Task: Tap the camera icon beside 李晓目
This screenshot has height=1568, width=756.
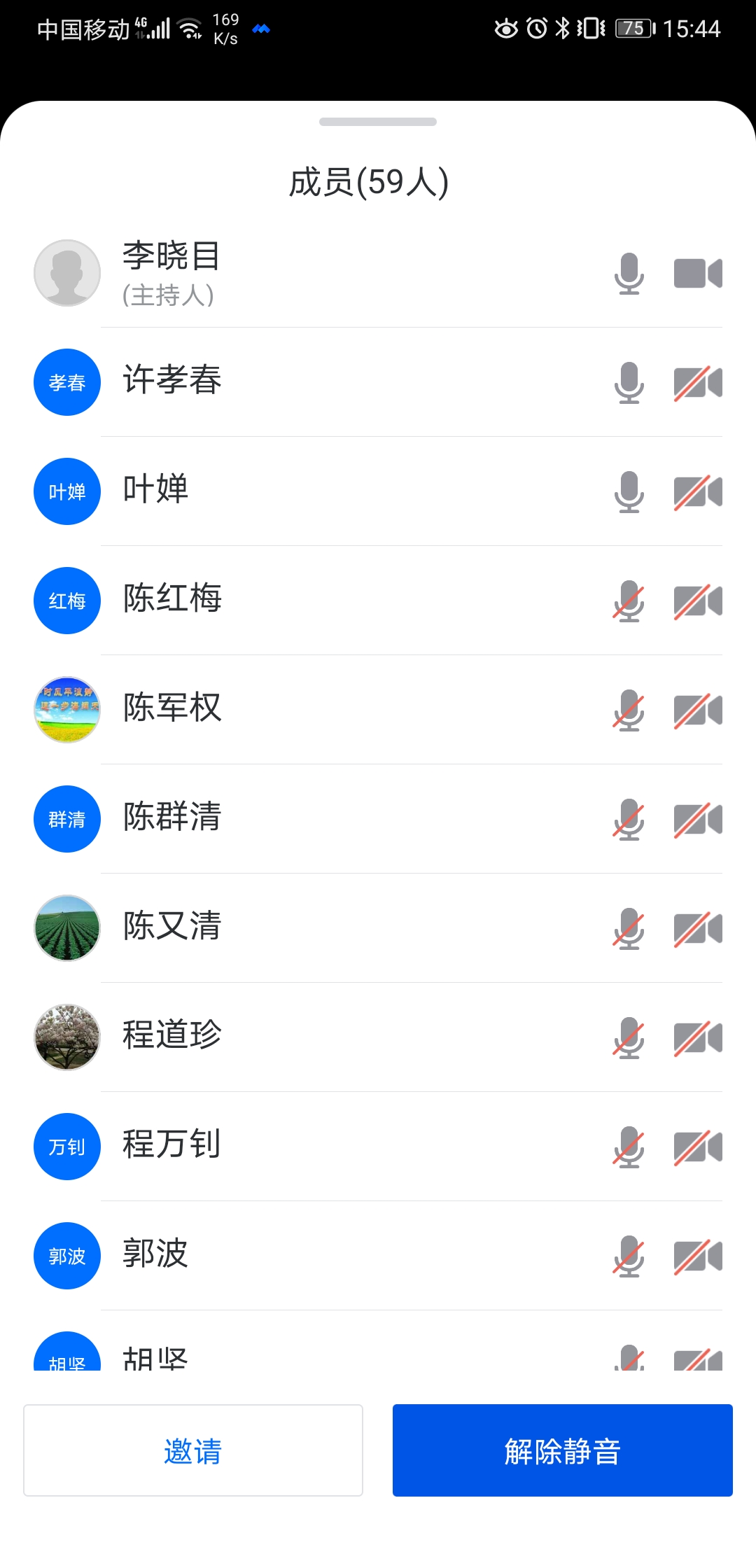Action: tap(698, 273)
